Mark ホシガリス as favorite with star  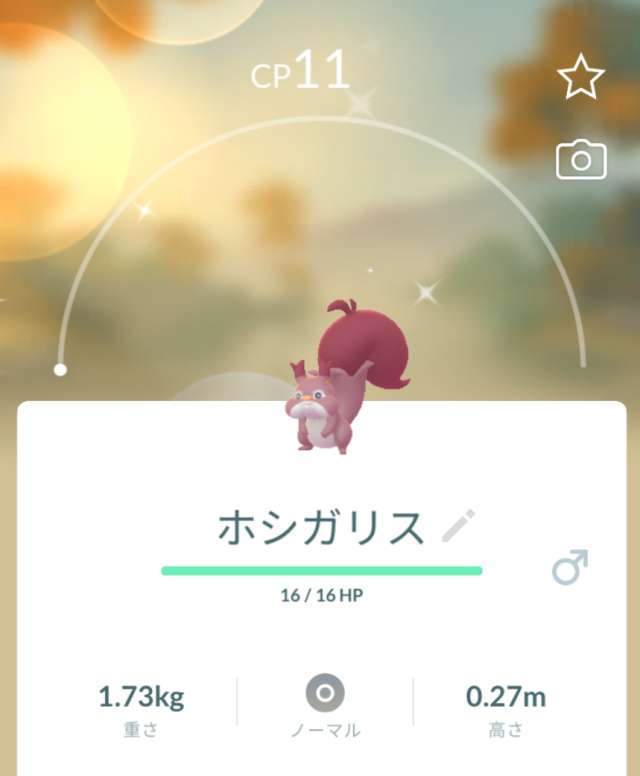pos(581,77)
